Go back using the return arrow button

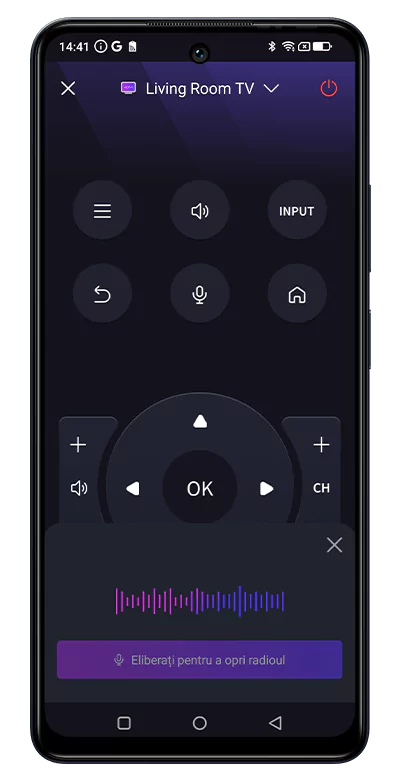102,294
